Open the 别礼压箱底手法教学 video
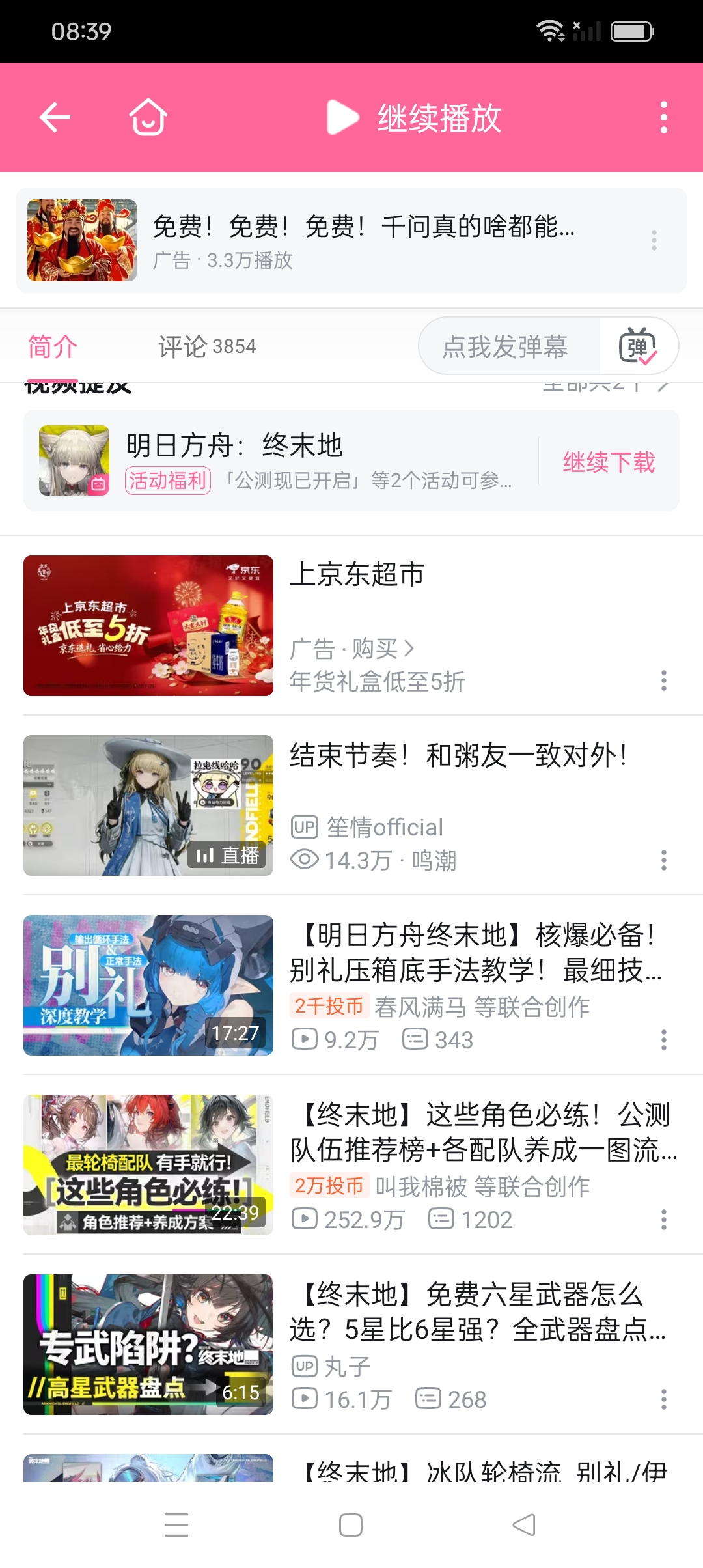The height and width of the screenshot is (1568, 703). (x=474, y=953)
